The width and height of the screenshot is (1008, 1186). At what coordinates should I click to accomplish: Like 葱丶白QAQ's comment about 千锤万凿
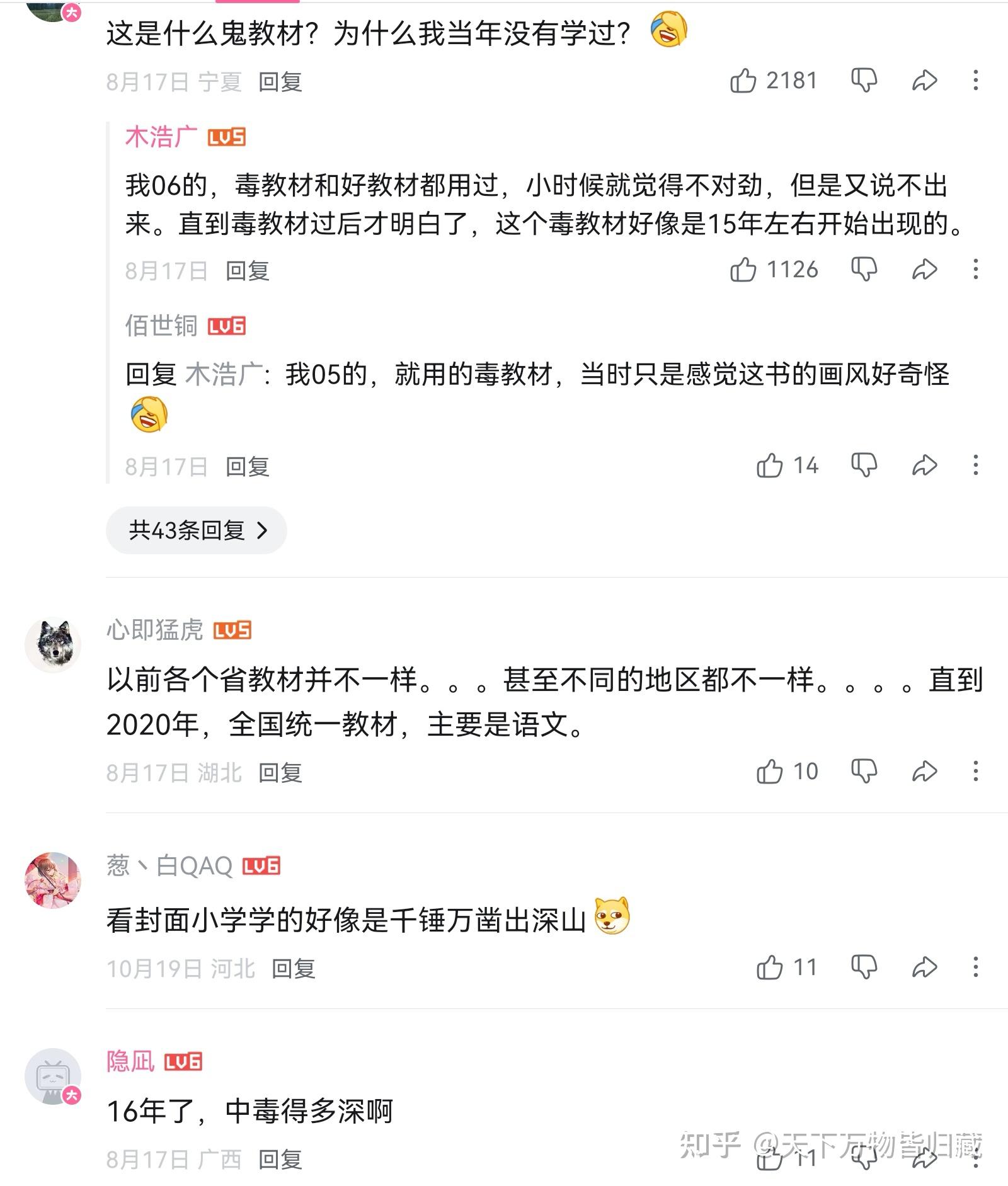coord(769,967)
